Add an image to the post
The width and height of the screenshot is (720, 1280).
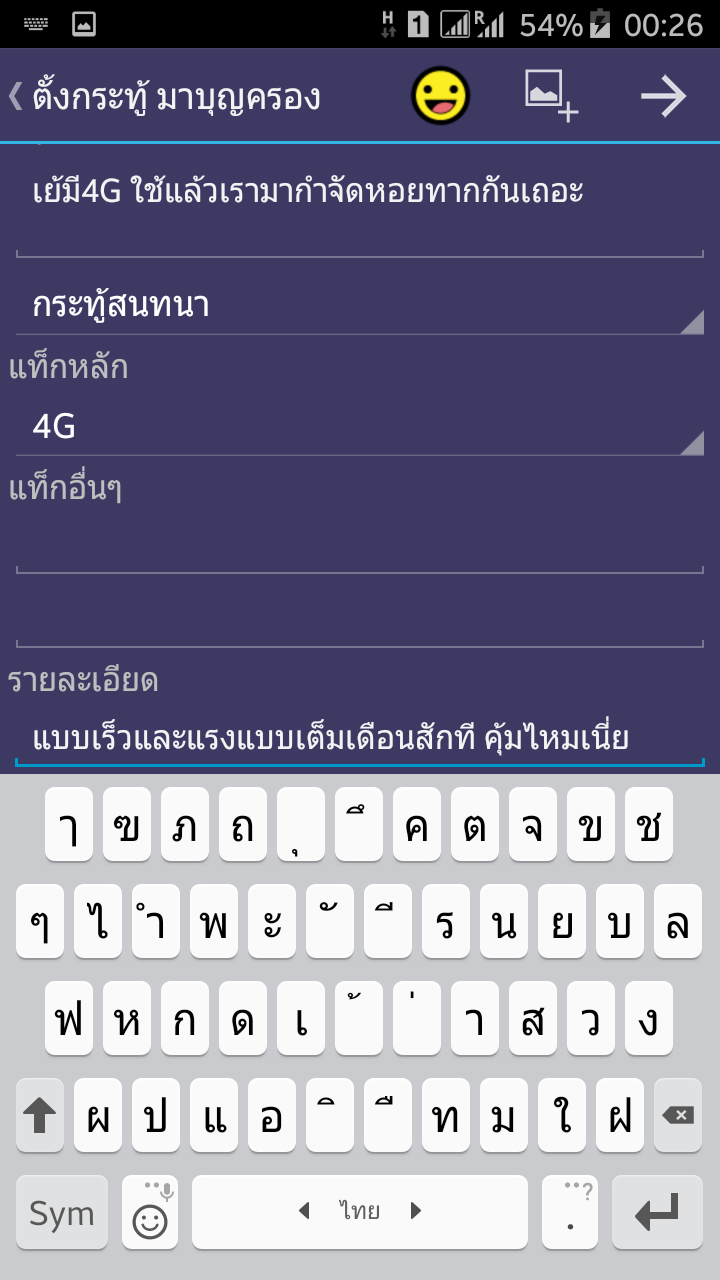(x=553, y=96)
